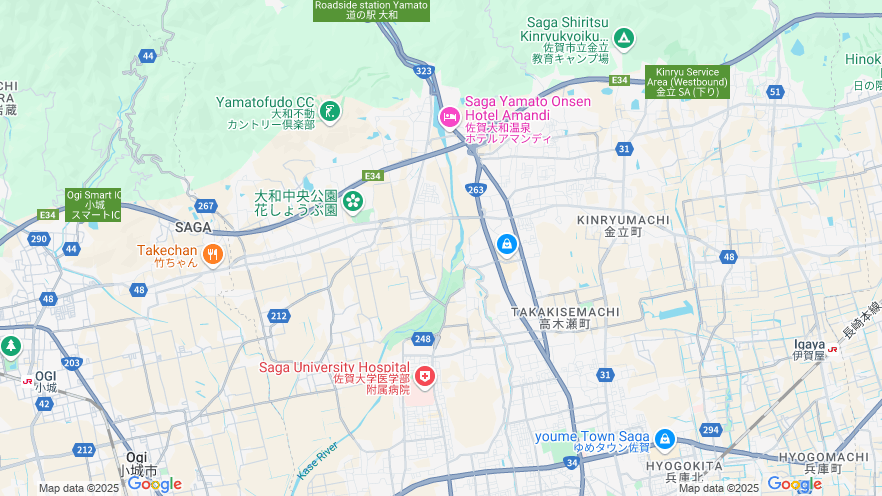The height and width of the screenshot is (496, 882).
Task: Tap the Saga Shiritsu Kinryu camp marker
Action: [624, 39]
